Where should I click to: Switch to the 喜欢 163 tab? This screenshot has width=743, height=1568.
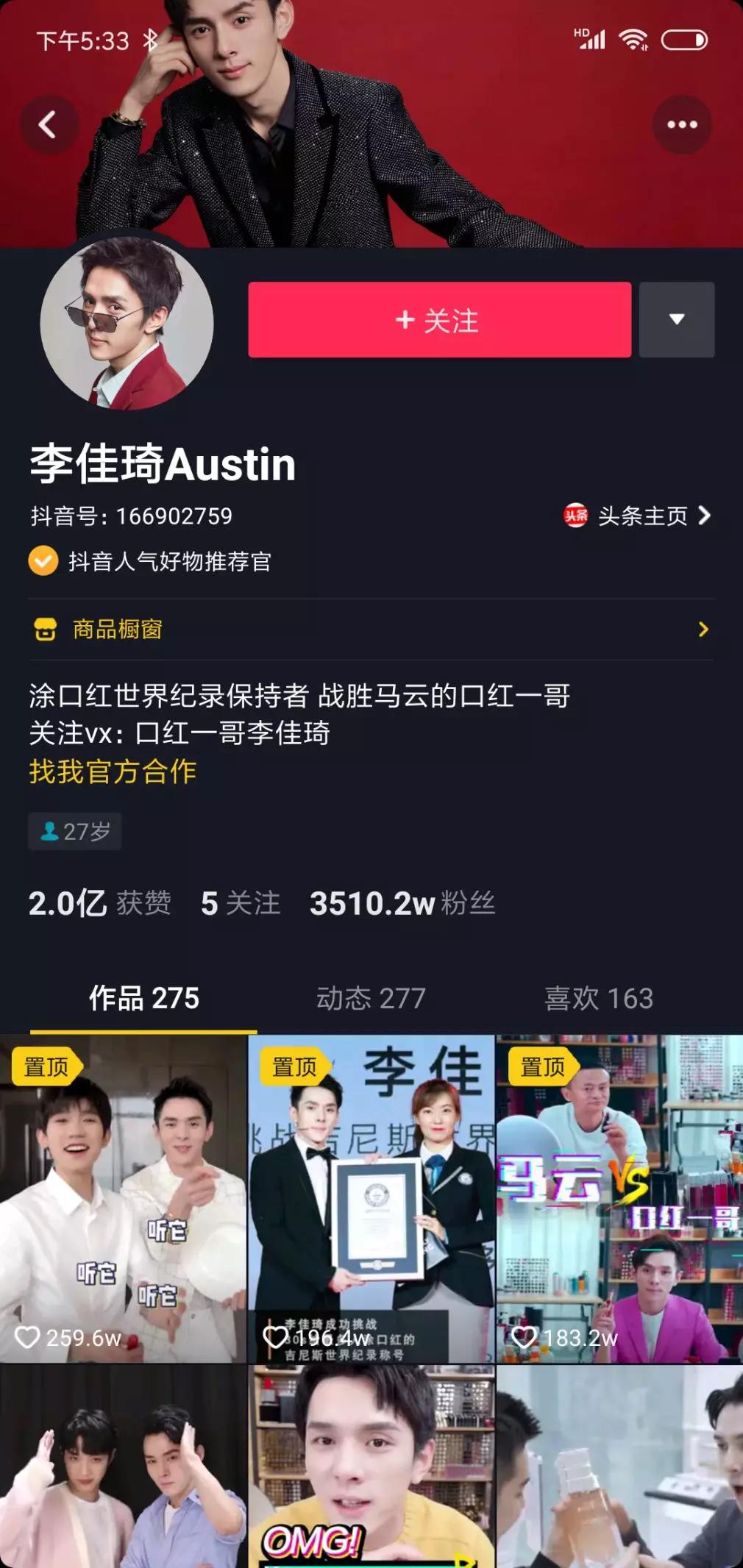tap(598, 998)
